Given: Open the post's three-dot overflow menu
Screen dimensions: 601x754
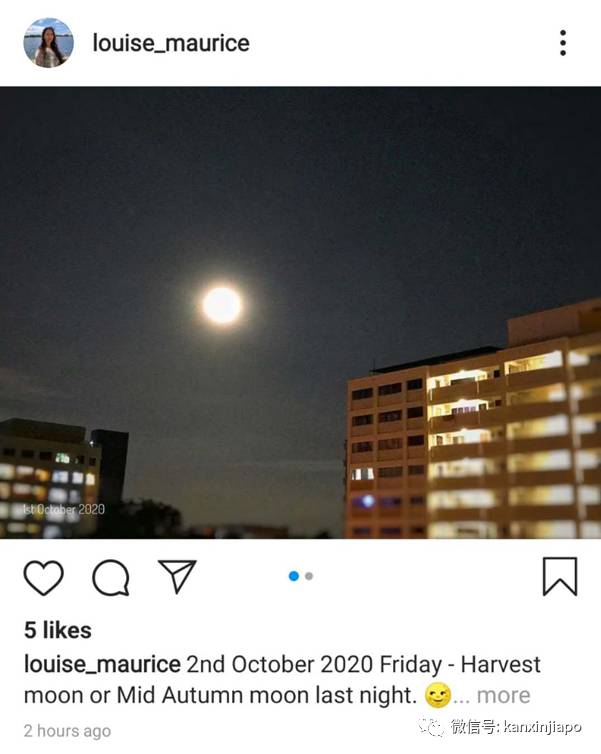Looking at the screenshot, I should pos(563,43).
